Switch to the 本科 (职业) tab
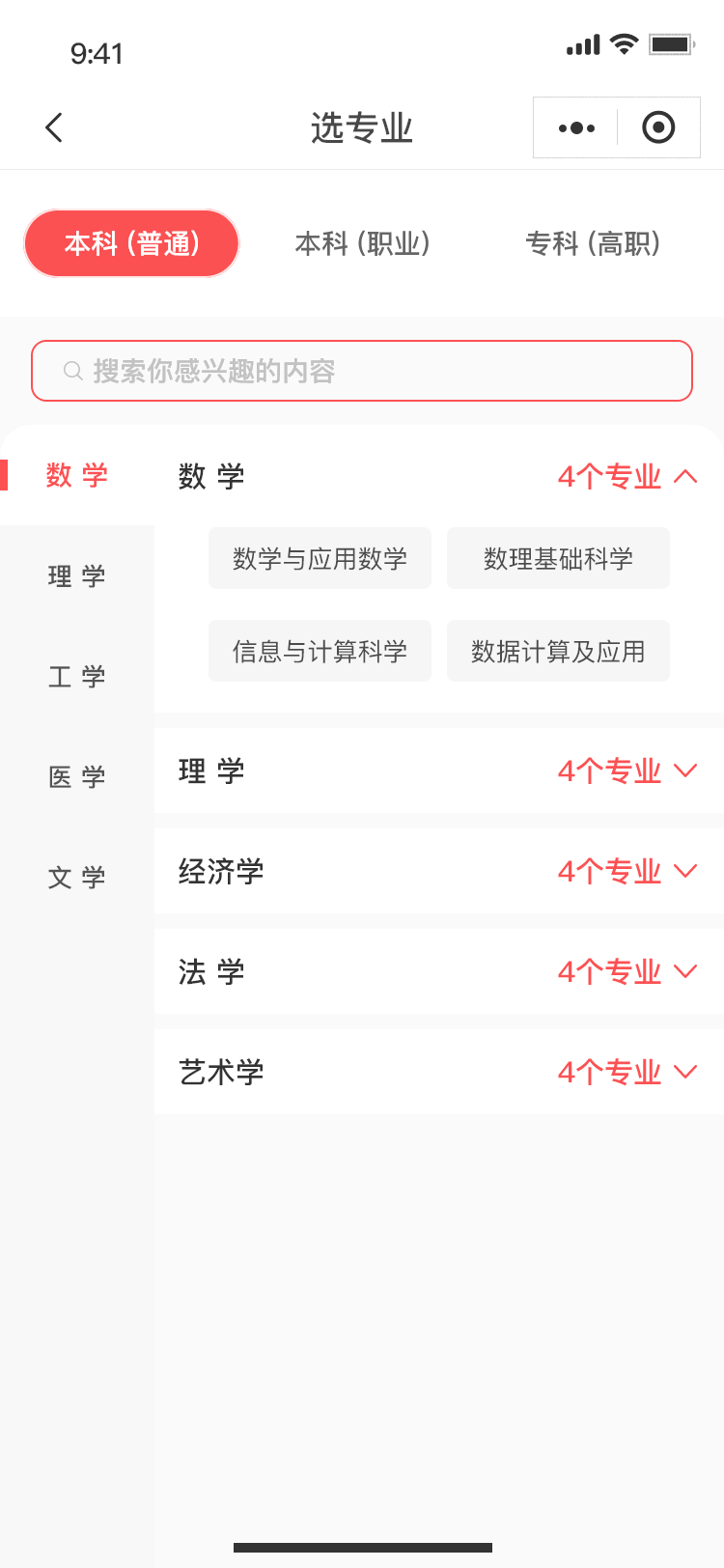724x1568 pixels. 362,243
